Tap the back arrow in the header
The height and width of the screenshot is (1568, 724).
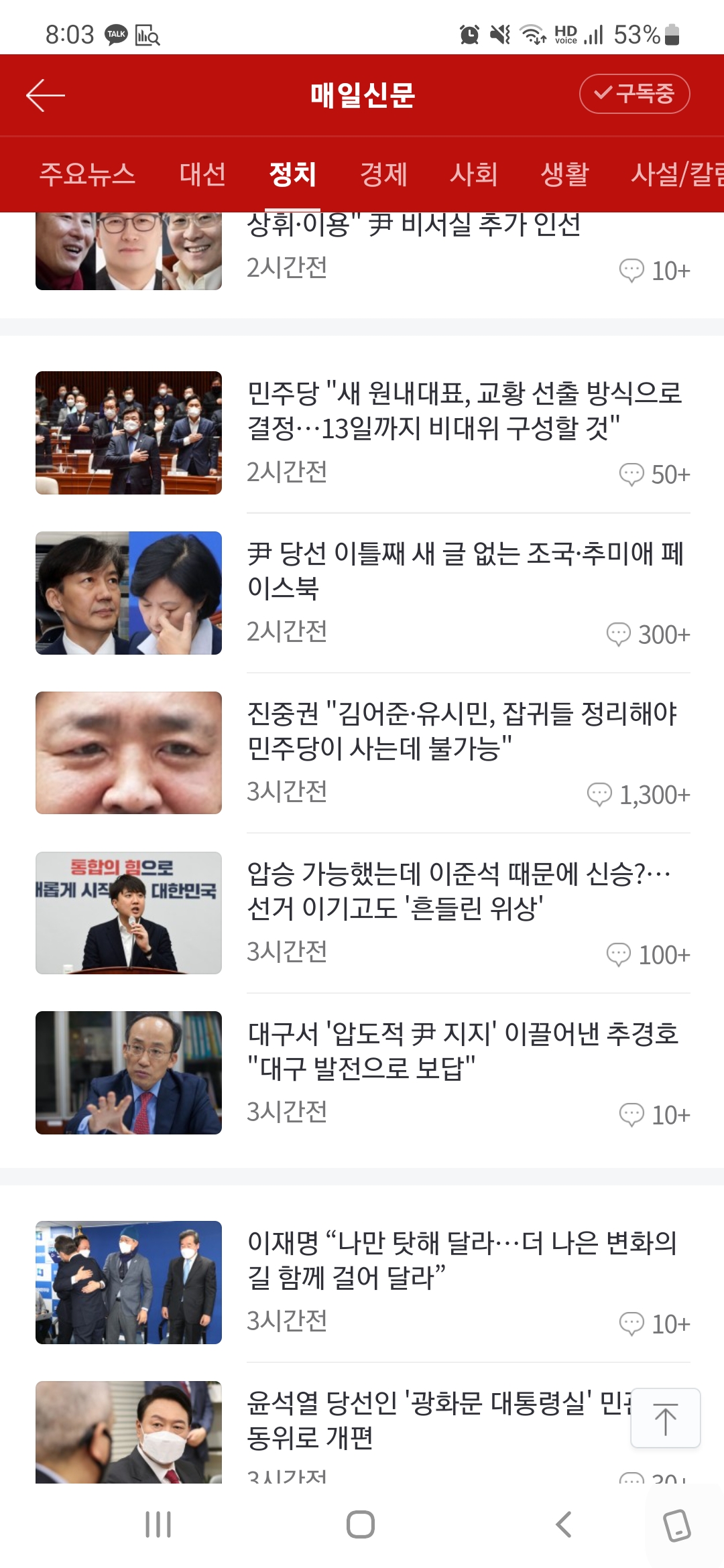(46, 95)
